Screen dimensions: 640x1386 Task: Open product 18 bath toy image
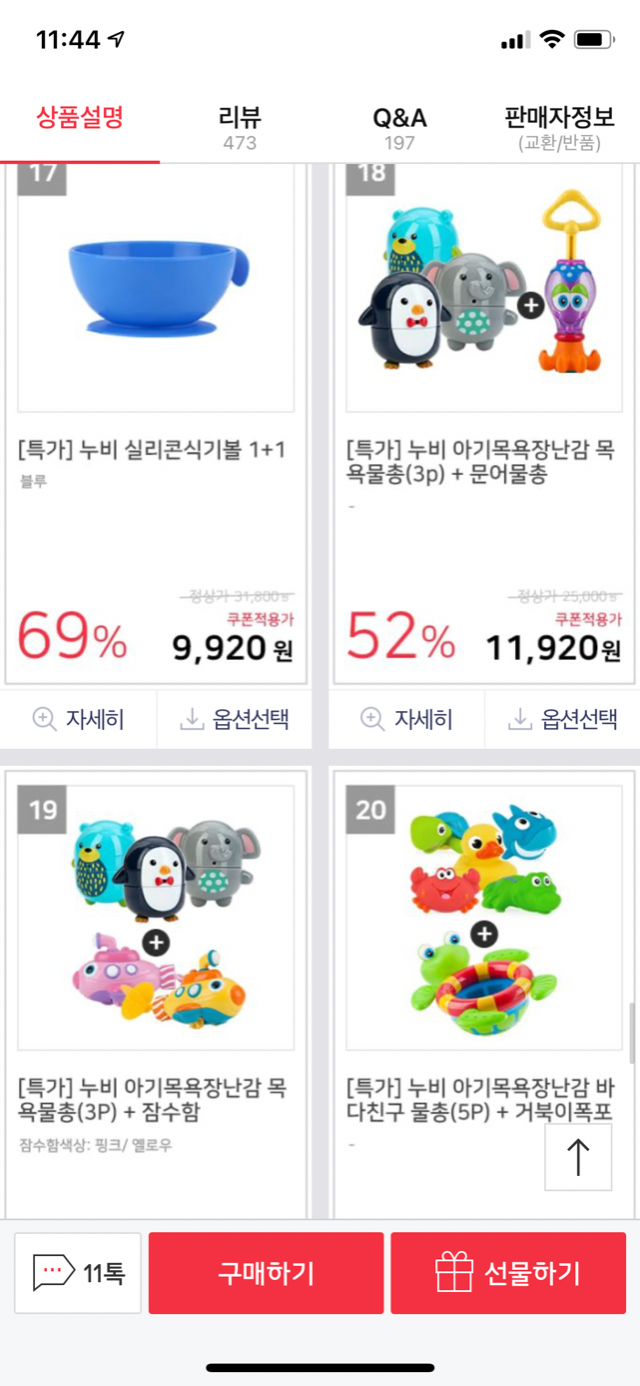(484, 290)
